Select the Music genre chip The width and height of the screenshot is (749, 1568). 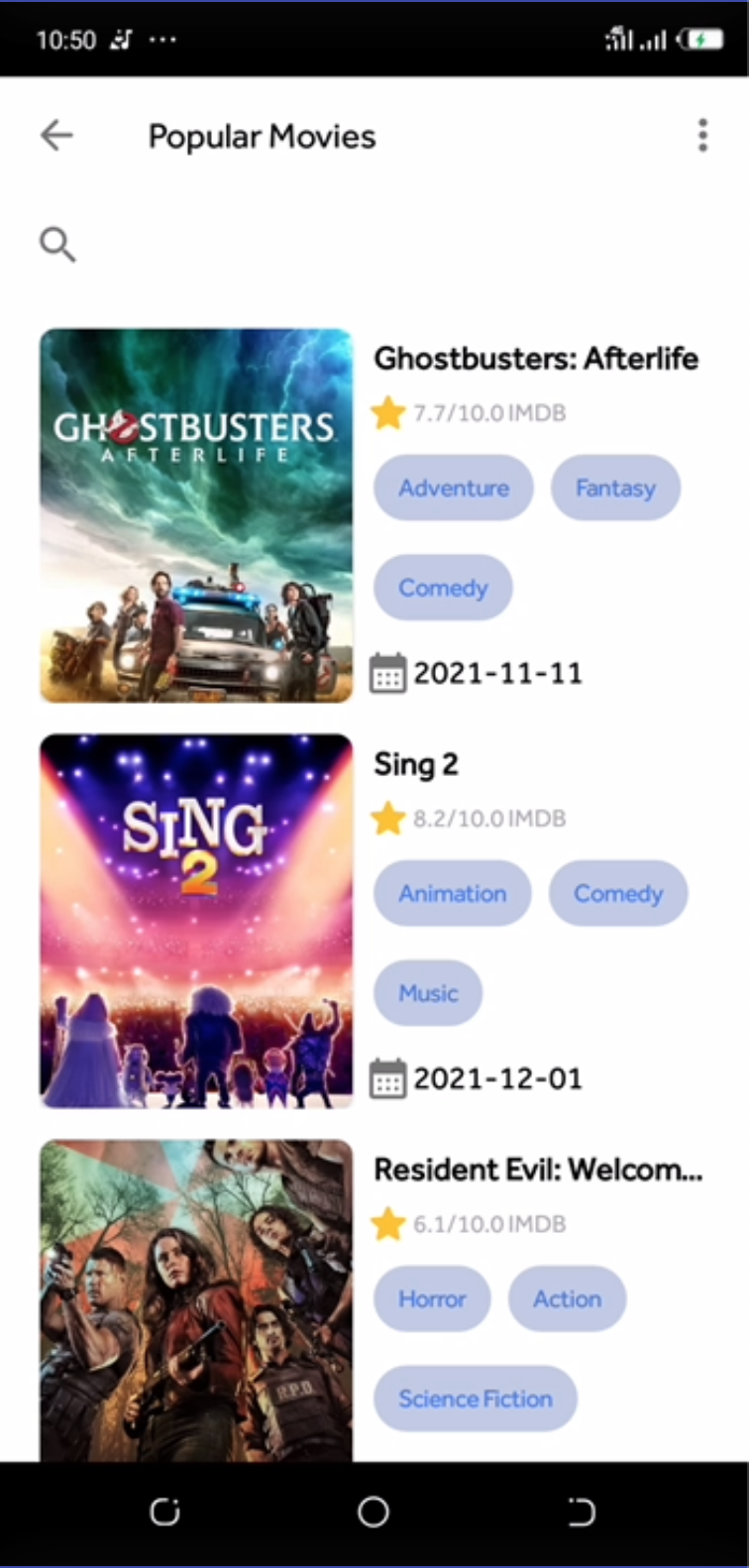coord(428,993)
